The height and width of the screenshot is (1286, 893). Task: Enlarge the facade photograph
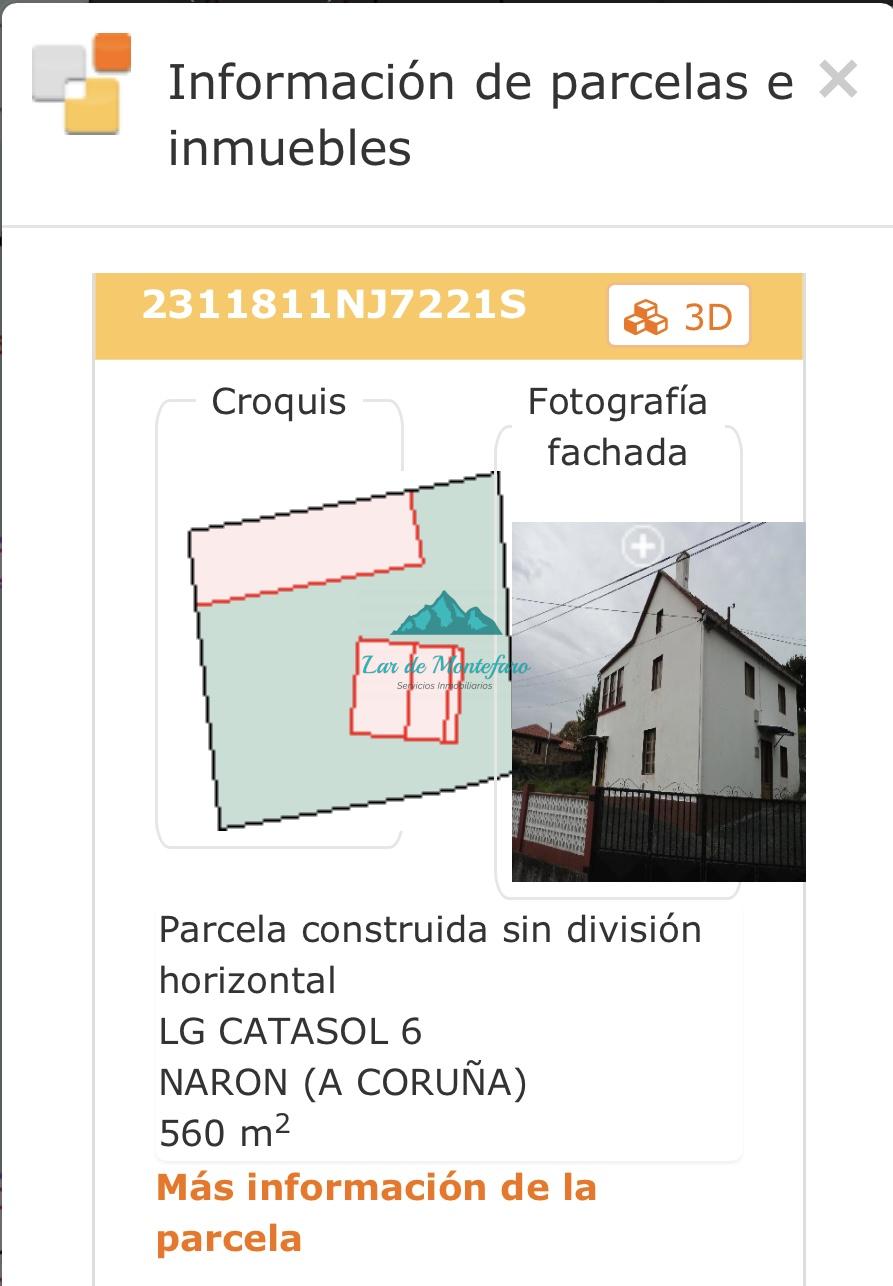coord(642,546)
